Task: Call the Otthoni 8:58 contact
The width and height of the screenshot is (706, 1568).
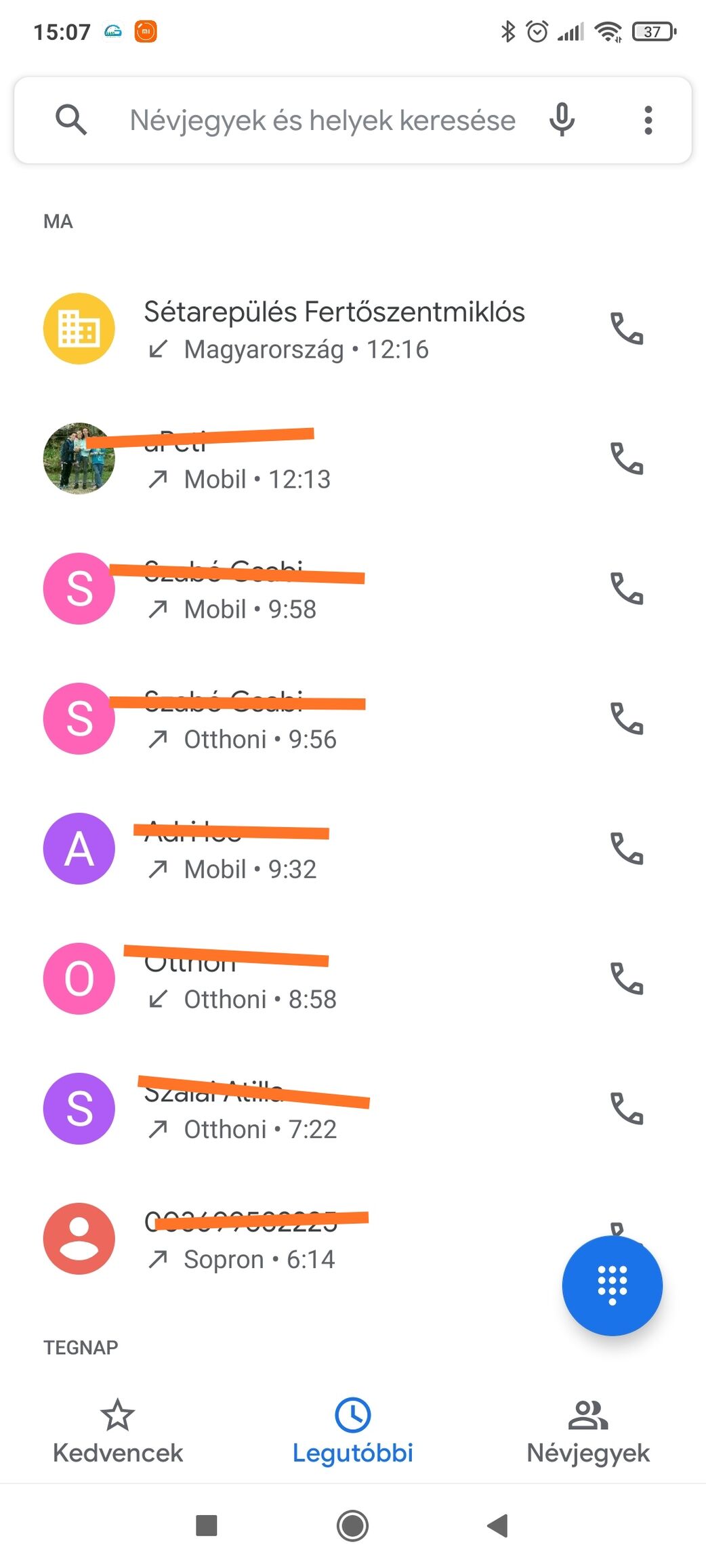Action: (x=627, y=979)
